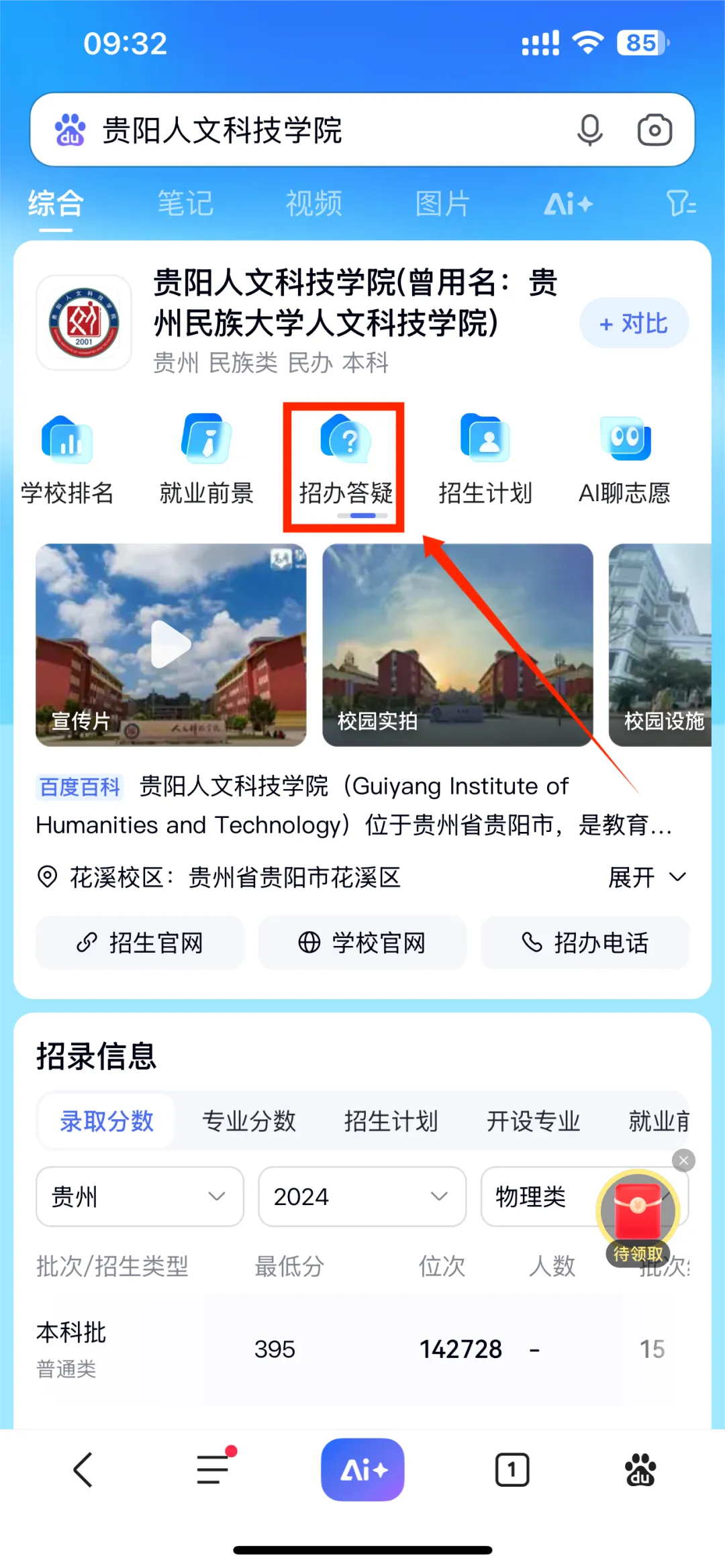This screenshot has width=725, height=1568.
Task: Select the 专业分数 tab
Action: (249, 1120)
